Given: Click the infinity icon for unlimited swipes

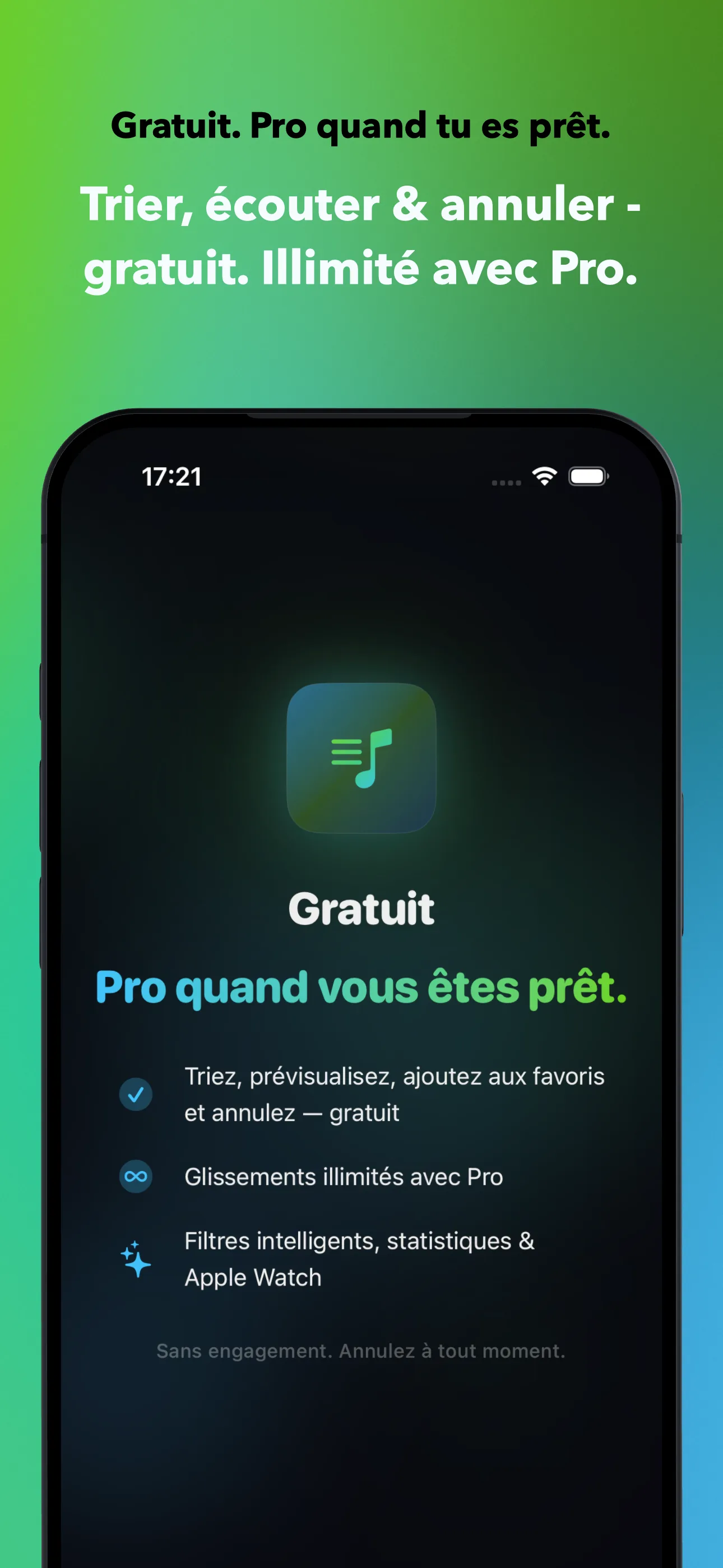Looking at the screenshot, I should (x=135, y=1176).
